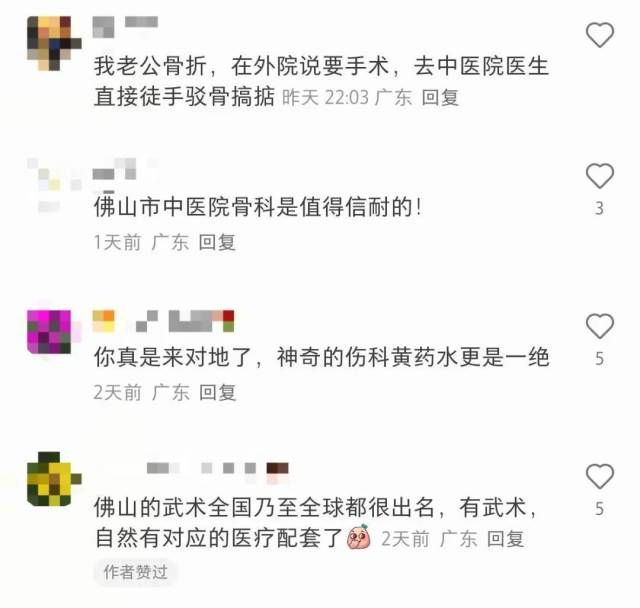Viewport: 640px width, 608px height.
Task: Reply to the 佛山市中医院骨科 comment
Action: tap(216, 241)
